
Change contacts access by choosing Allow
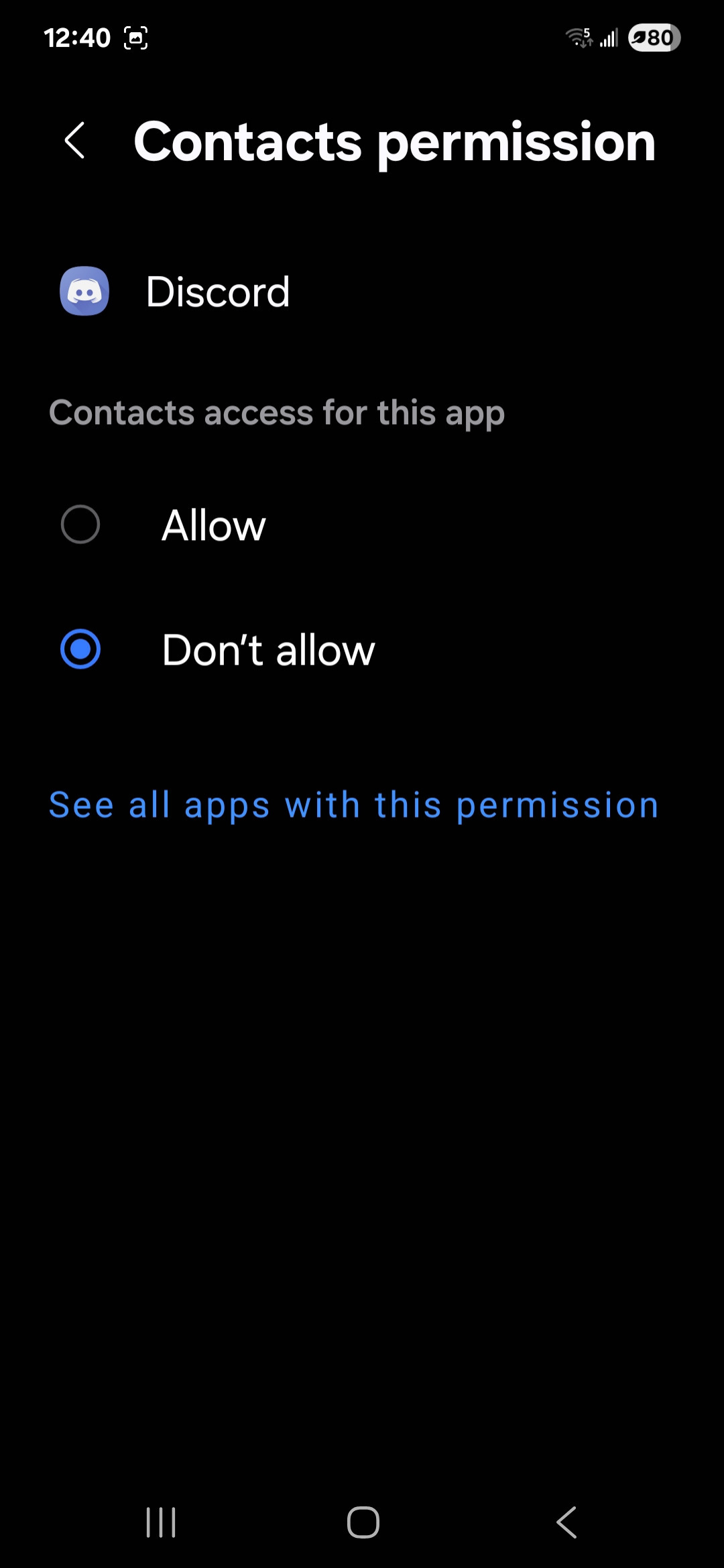point(80,524)
